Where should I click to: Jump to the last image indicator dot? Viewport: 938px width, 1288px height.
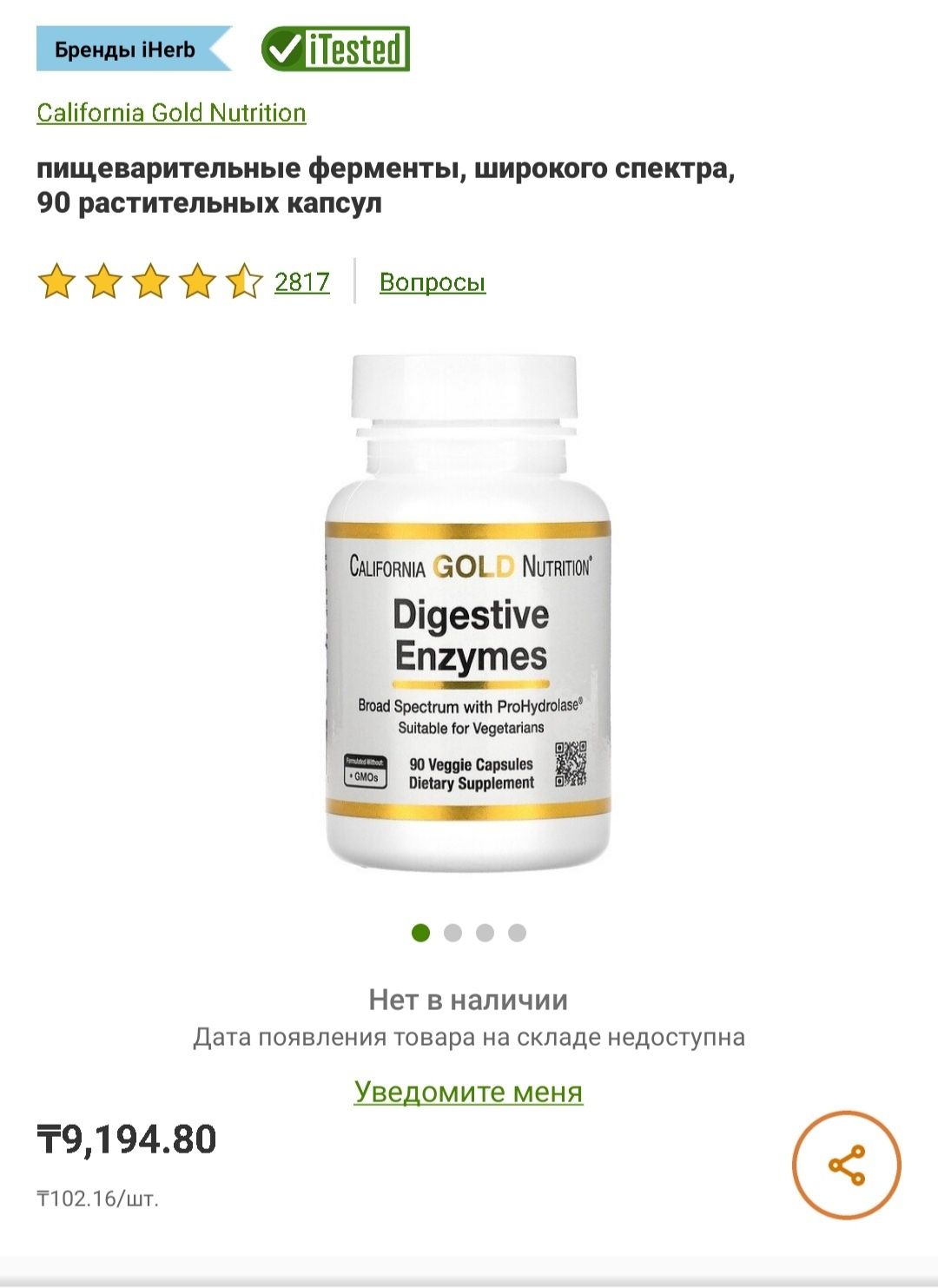point(517,933)
